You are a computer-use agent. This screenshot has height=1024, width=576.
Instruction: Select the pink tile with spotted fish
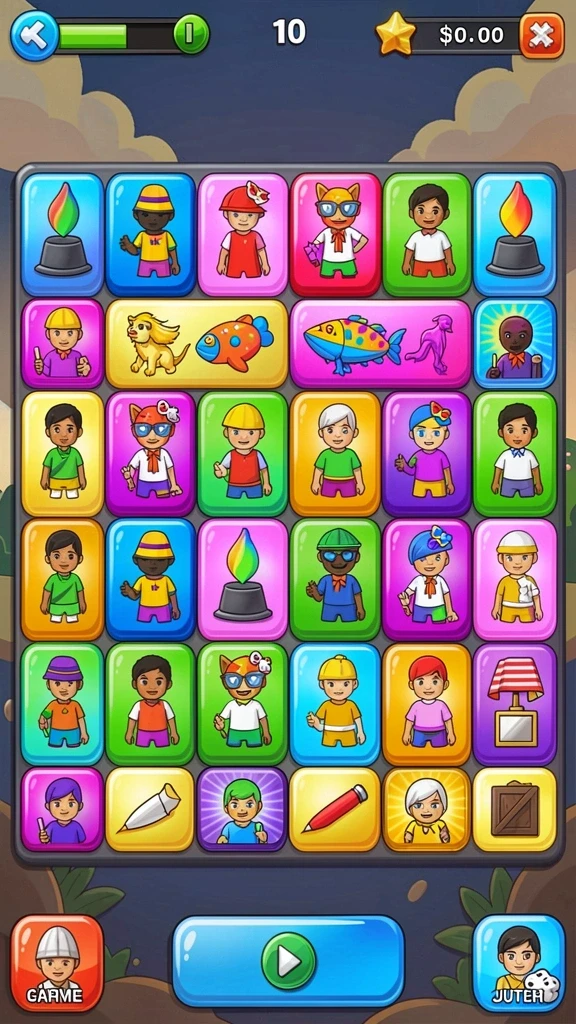click(381, 344)
